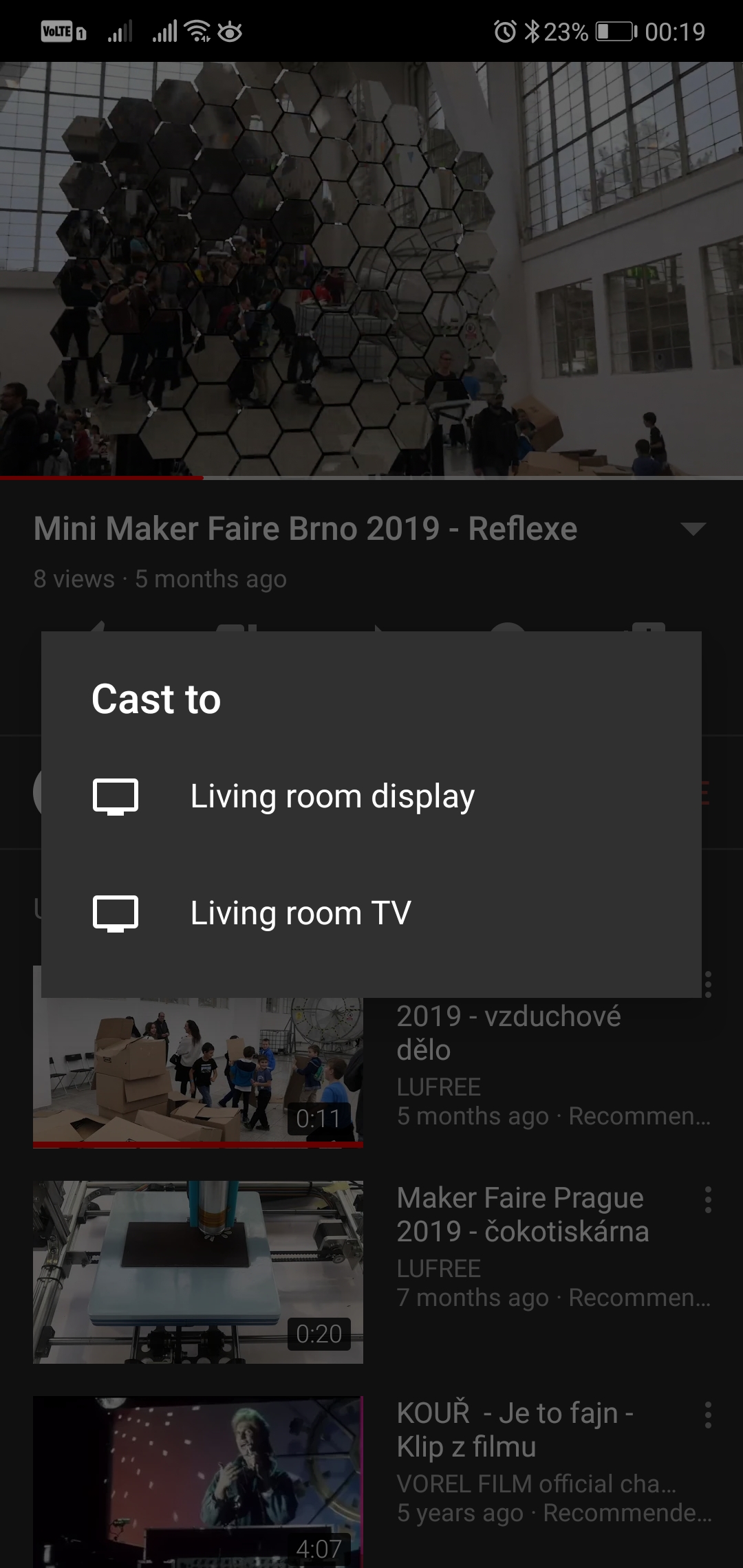Cast to Living room display

point(371,796)
